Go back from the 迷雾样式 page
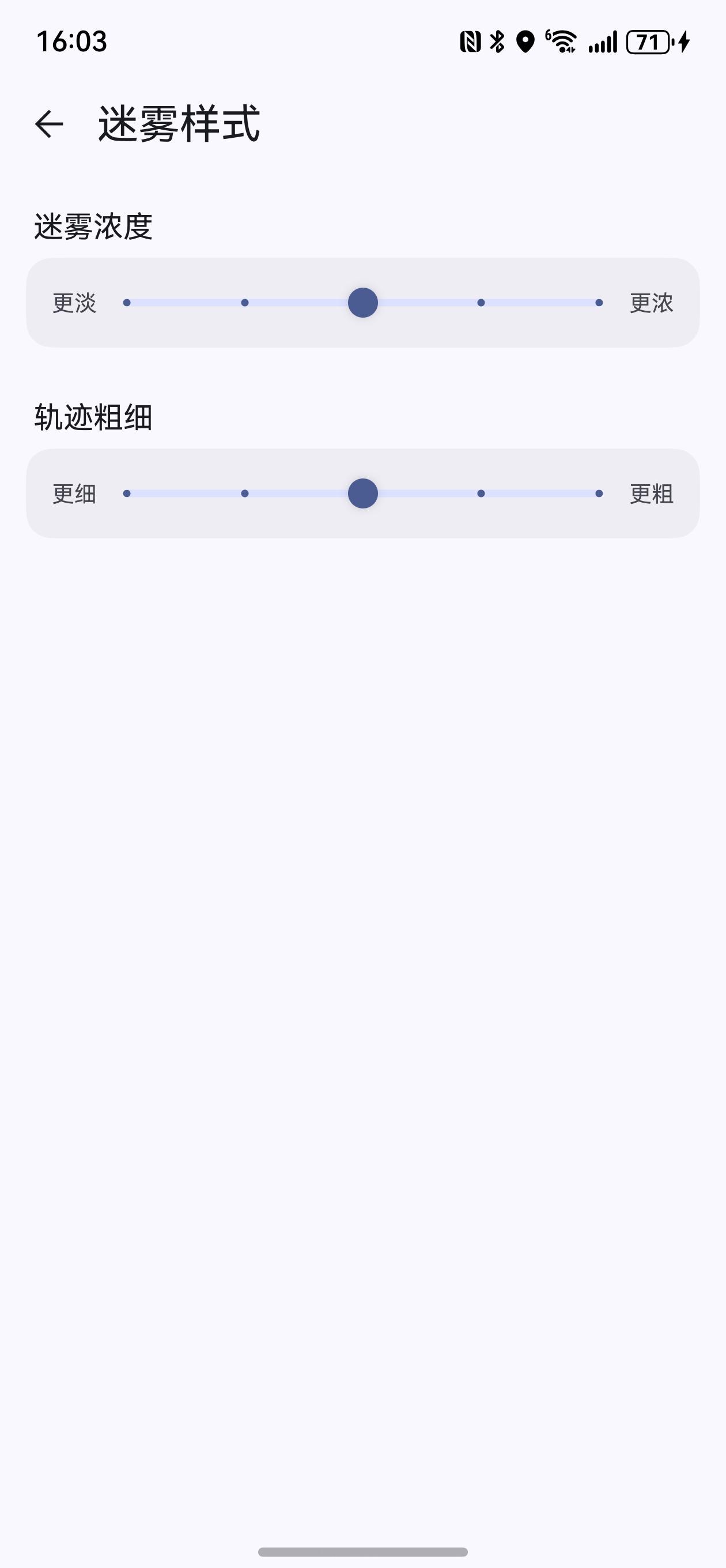 pyautogui.click(x=50, y=124)
